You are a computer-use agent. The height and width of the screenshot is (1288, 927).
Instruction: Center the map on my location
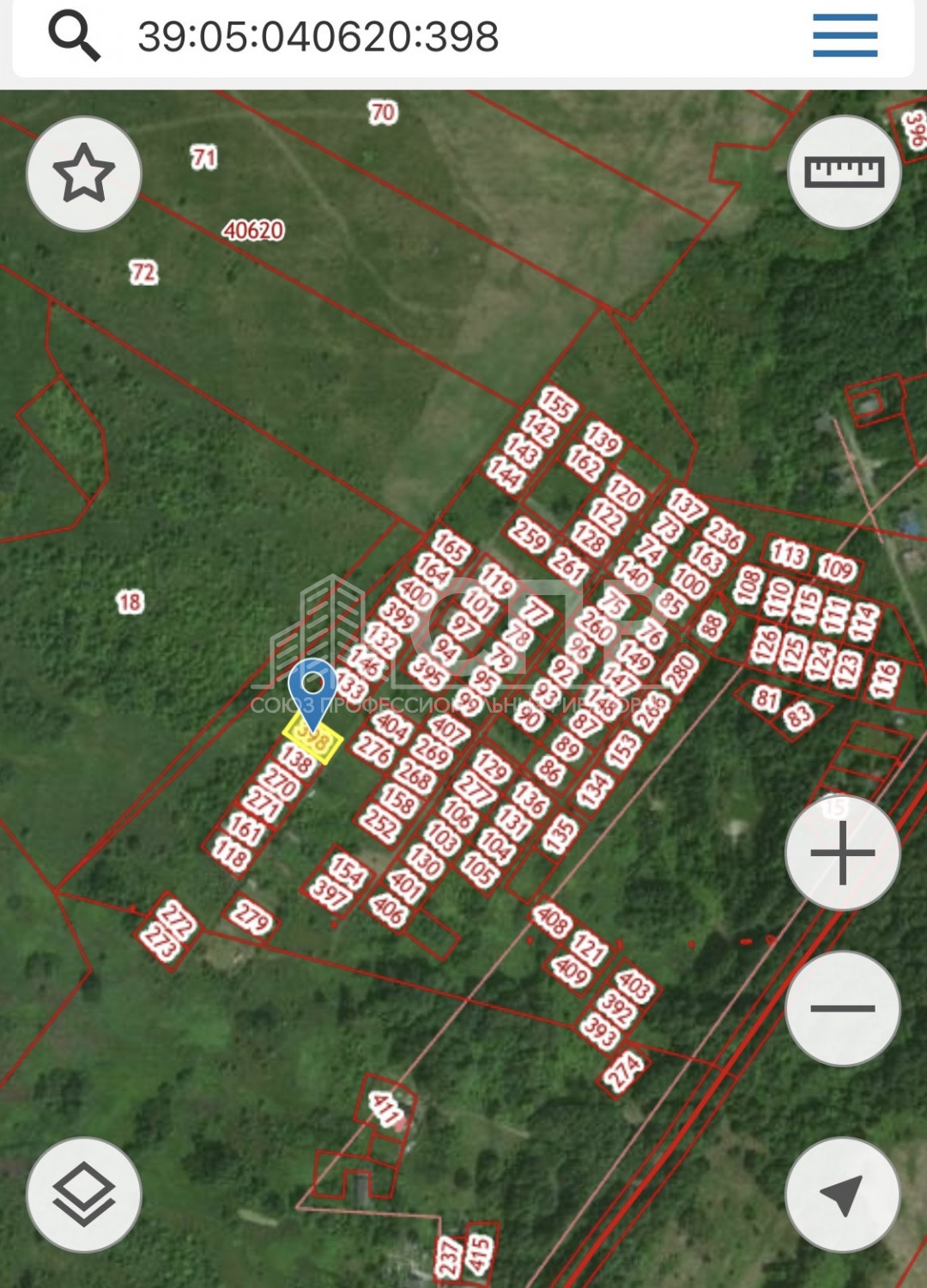842,1194
